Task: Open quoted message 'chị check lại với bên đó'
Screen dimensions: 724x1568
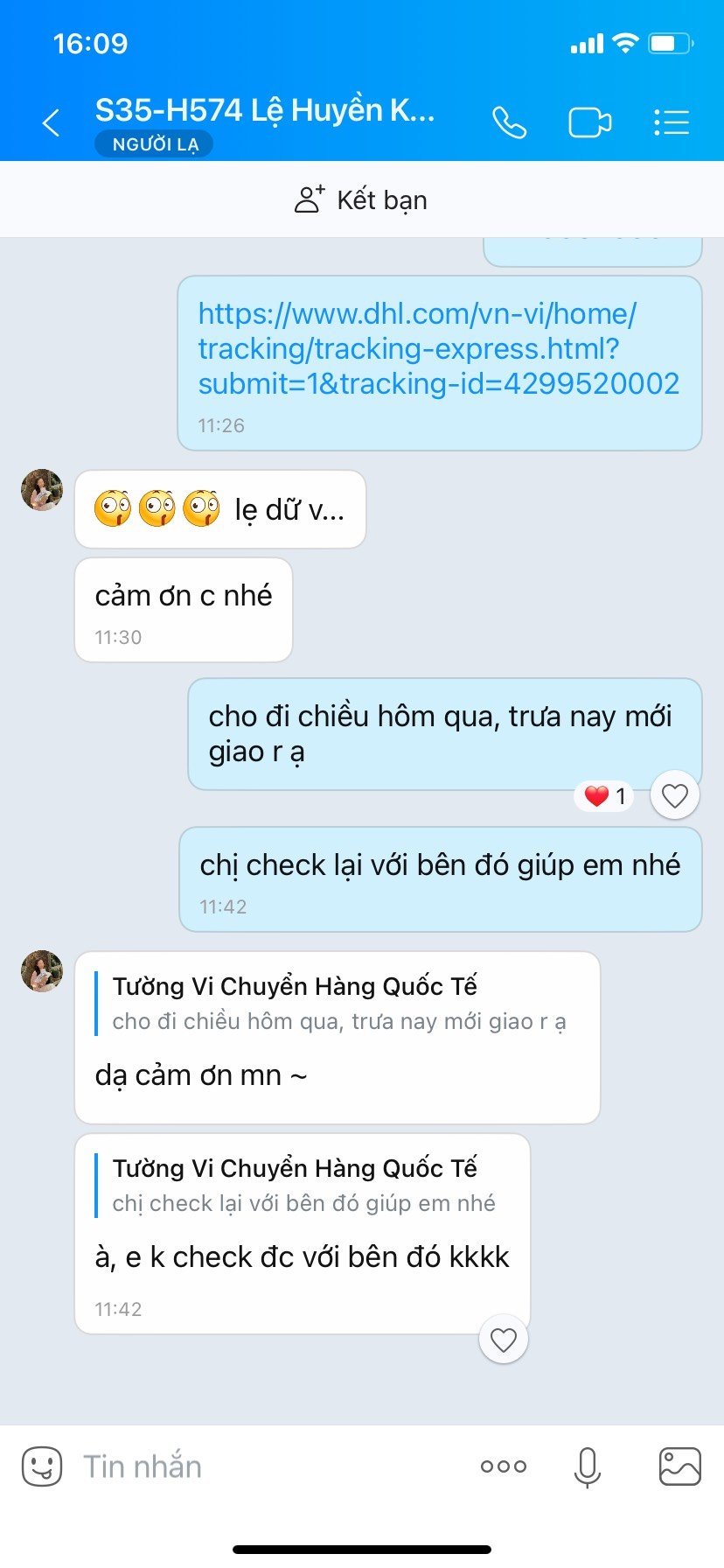Action: point(303,1186)
